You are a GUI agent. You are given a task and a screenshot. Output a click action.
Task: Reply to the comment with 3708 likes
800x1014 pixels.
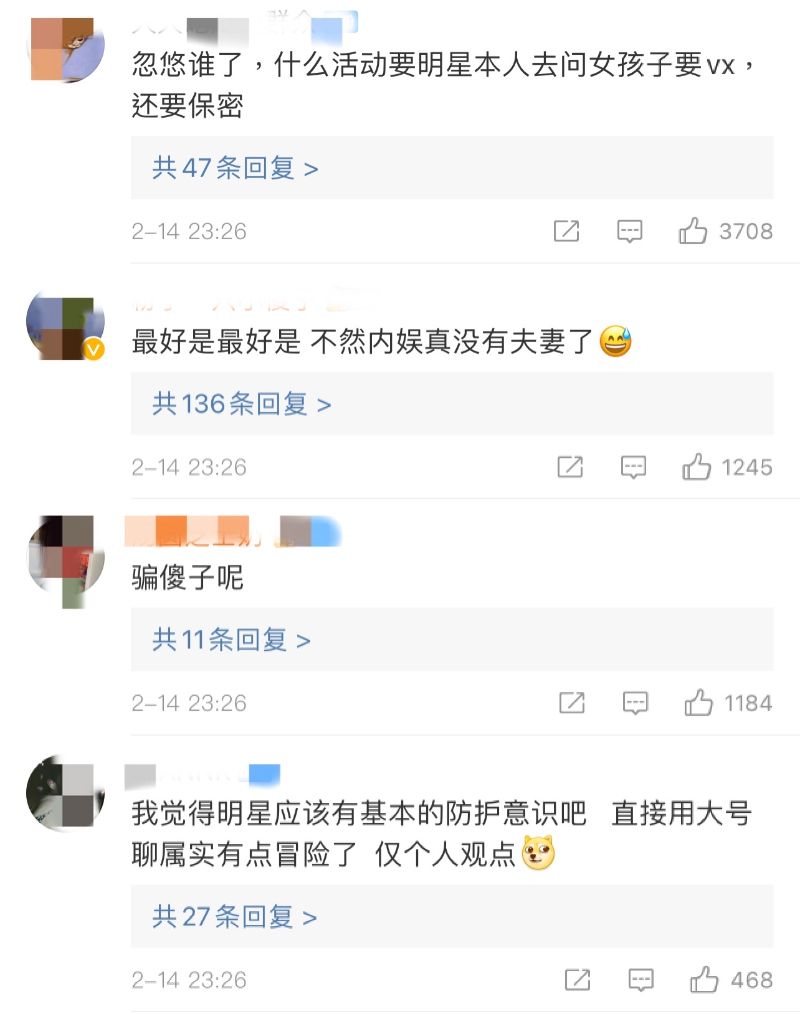pos(629,232)
